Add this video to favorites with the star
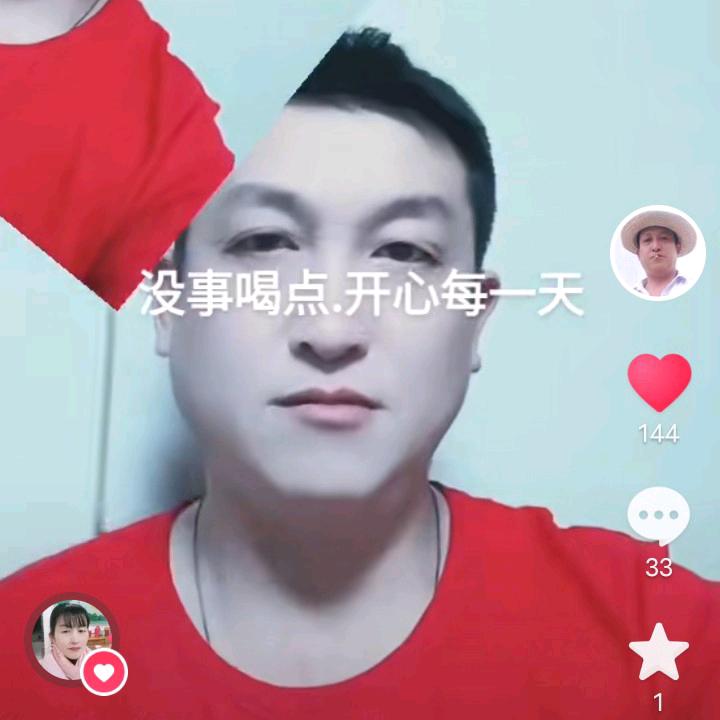The width and height of the screenshot is (720, 720). (x=658, y=652)
